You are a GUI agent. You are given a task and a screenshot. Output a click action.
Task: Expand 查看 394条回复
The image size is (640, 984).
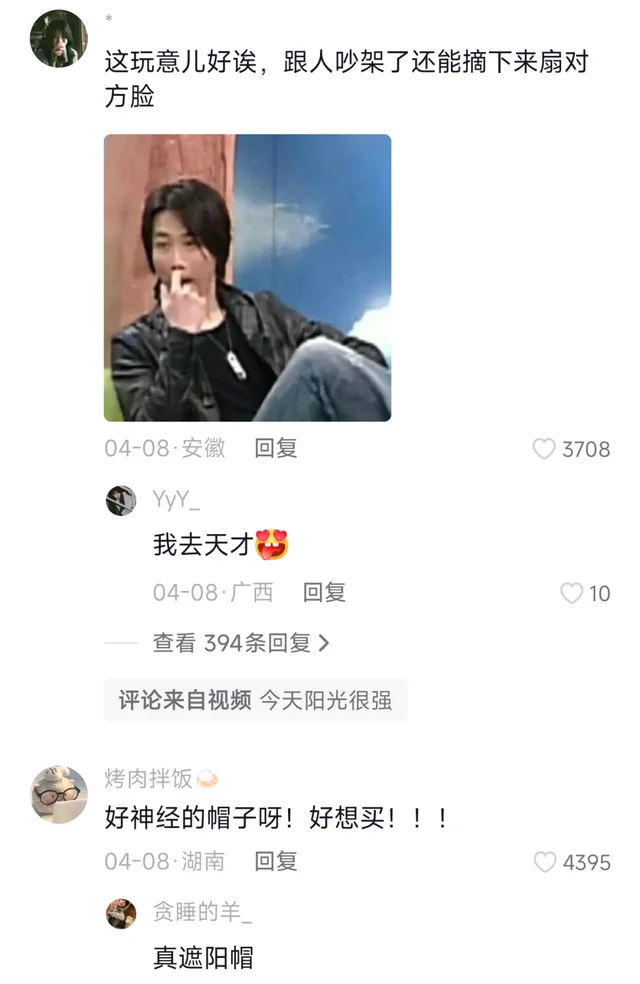coord(240,643)
